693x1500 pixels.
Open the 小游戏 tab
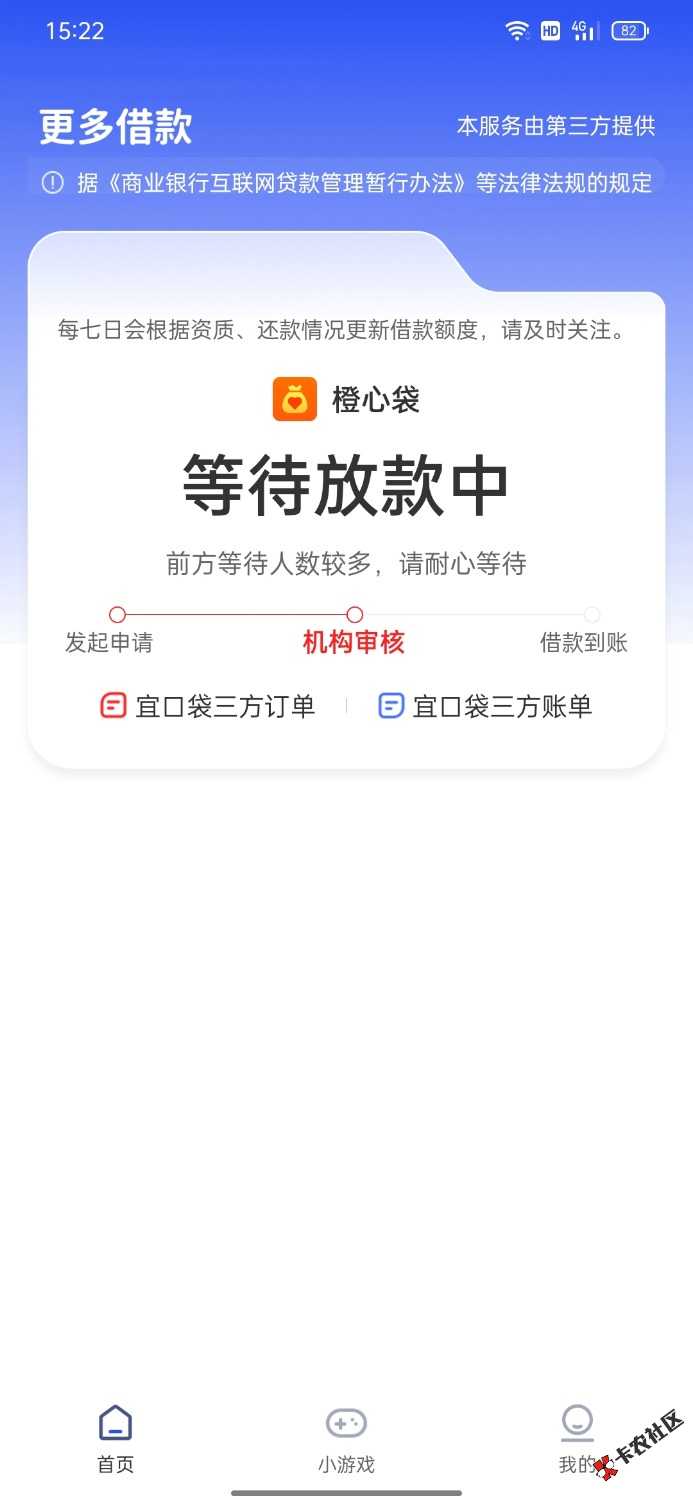coord(346,1439)
